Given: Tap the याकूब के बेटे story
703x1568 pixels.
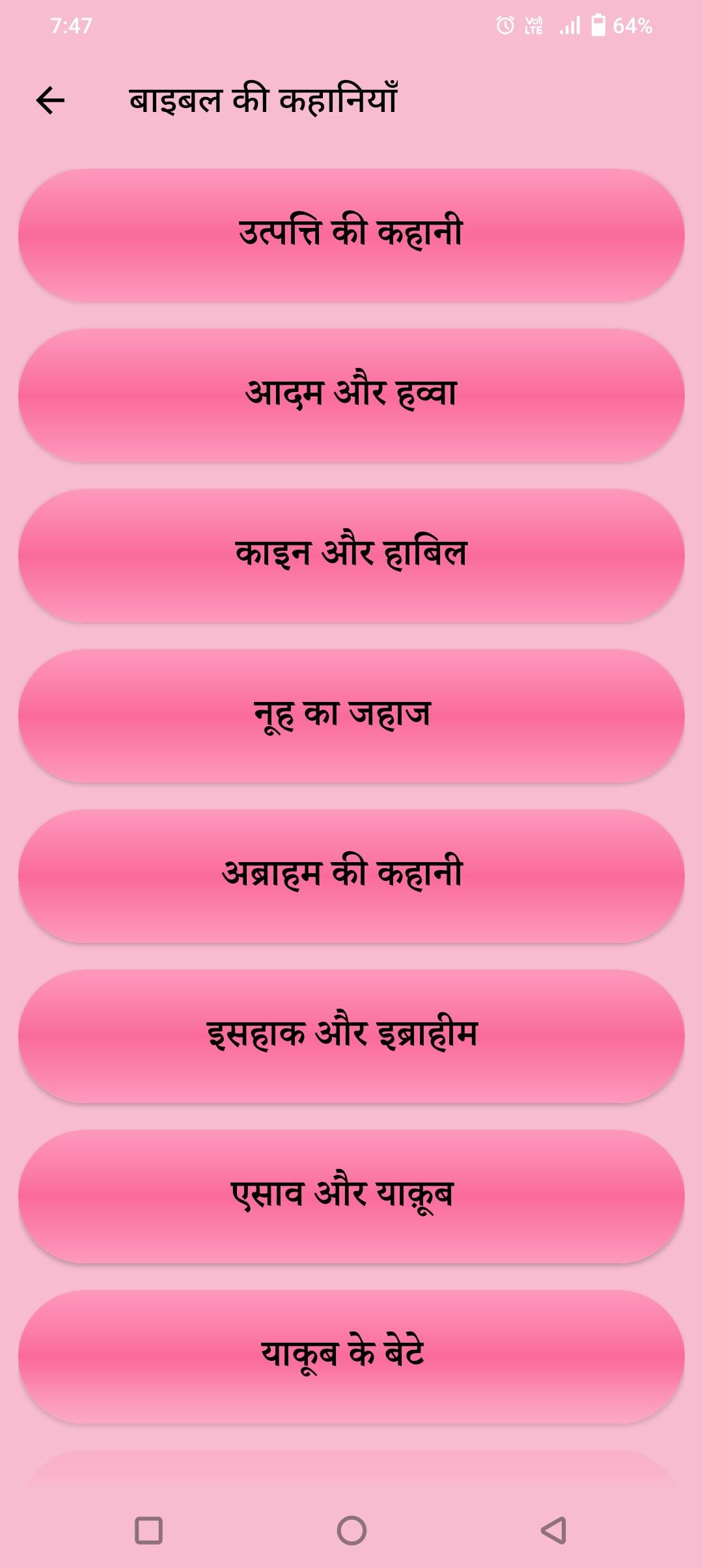Looking at the screenshot, I should point(351,1356).
